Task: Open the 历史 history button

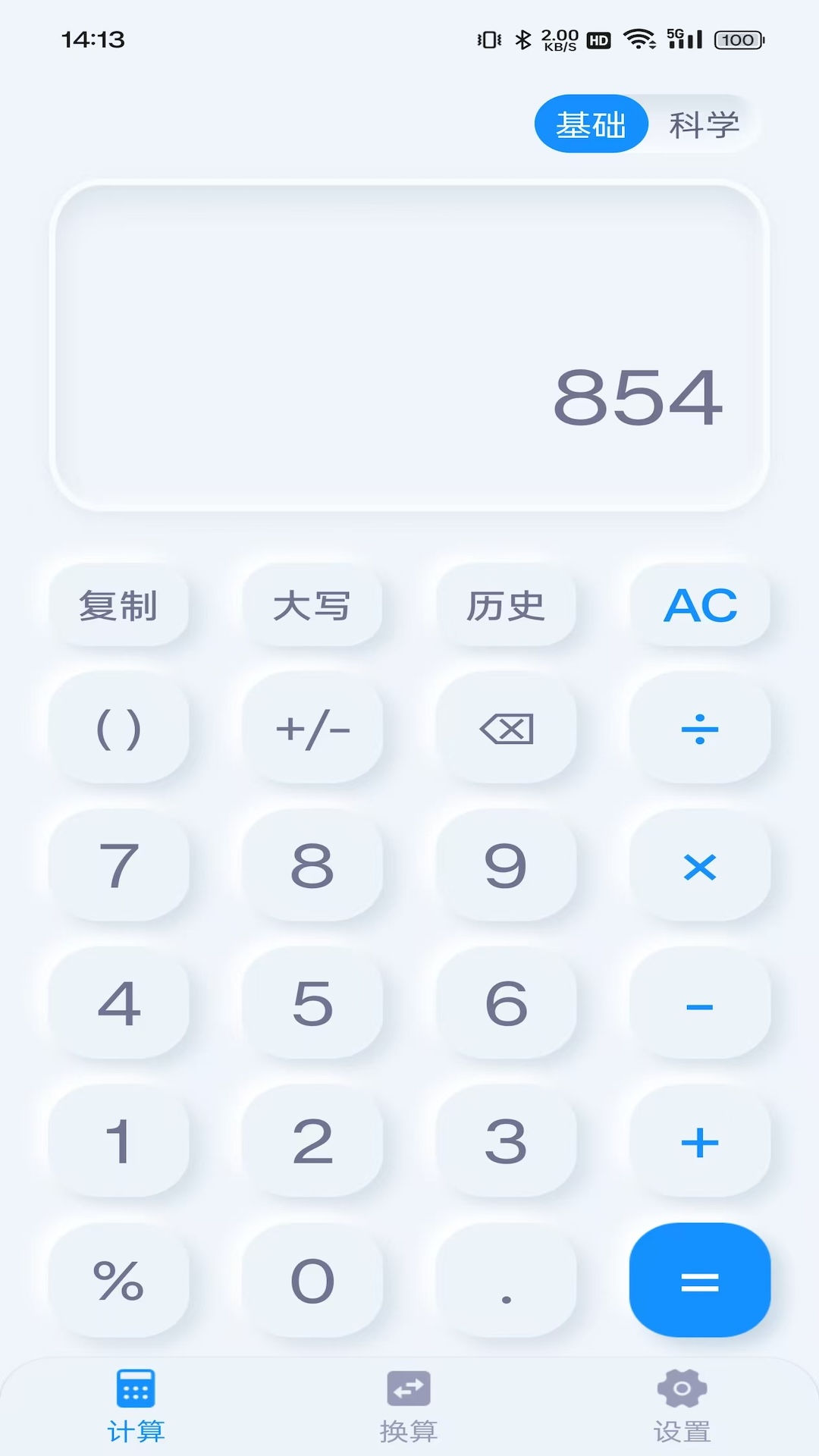Action: coord(506,606)
